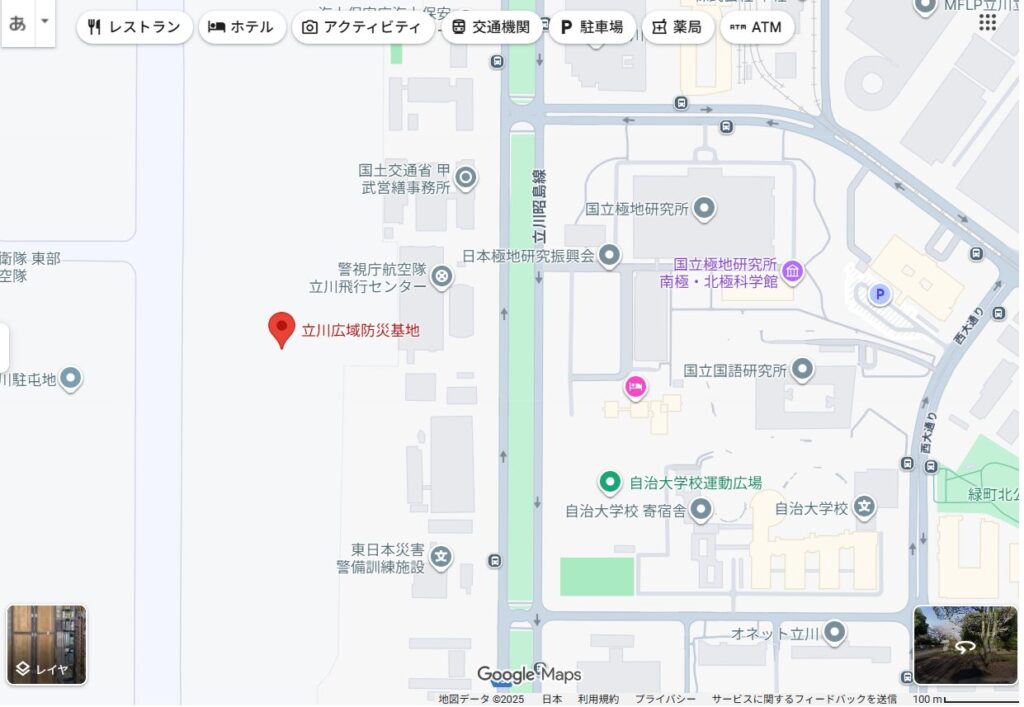Image resolution: width=1024 pixels, height=707 pixels.
Task: Send feedback via サービスに関するフィードバックを送信
Action: point(804,699)
